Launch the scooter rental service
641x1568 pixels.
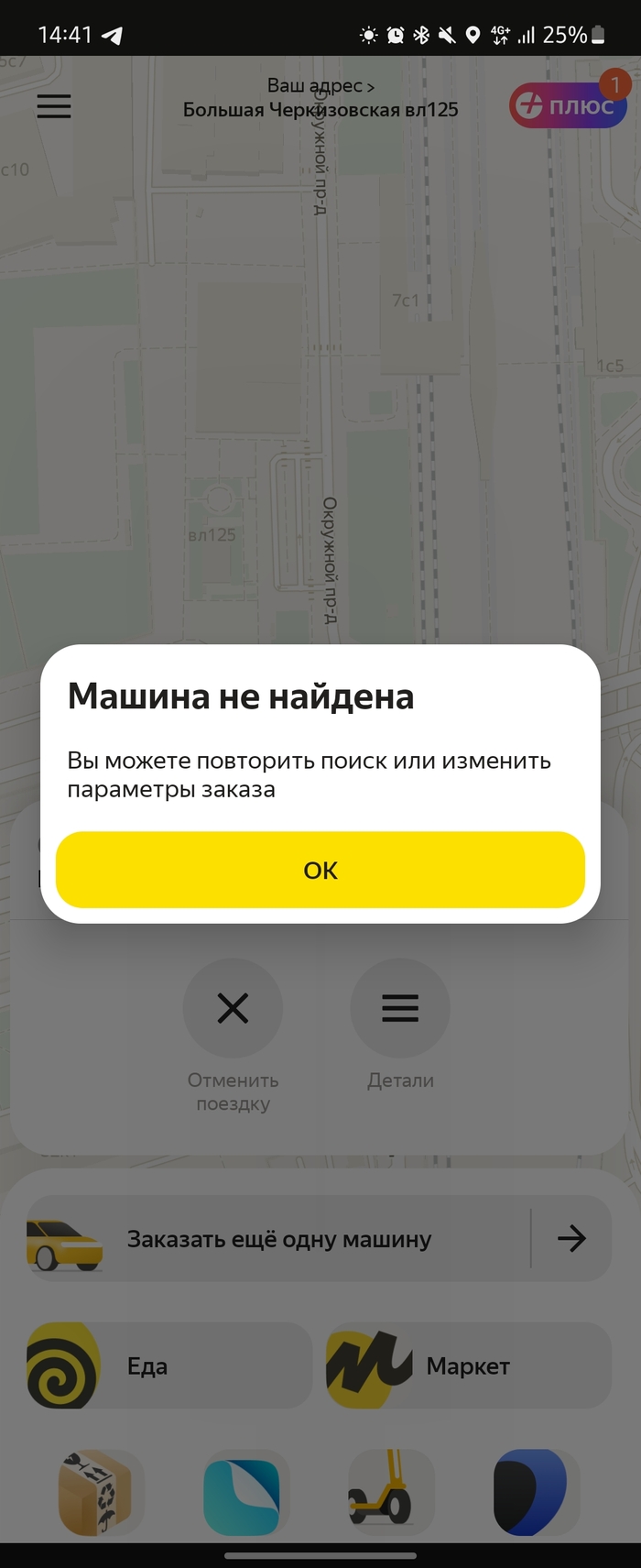pyautogui.click(x=391, y=1492)
